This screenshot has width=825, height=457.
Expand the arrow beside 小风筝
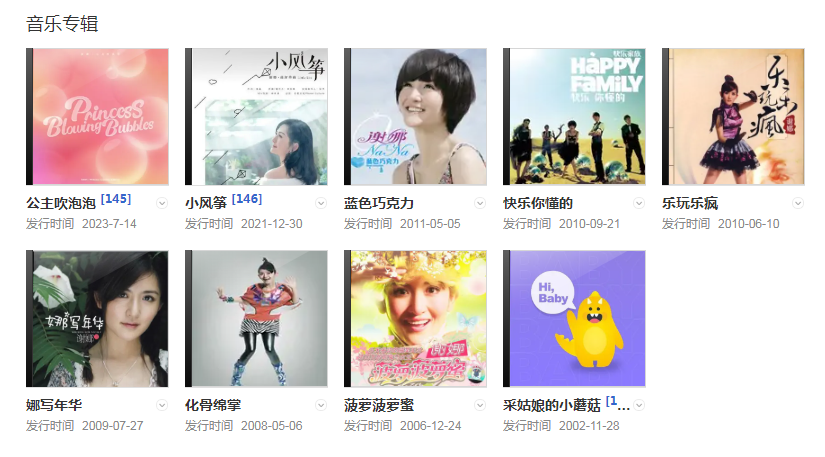click(321, 203)
